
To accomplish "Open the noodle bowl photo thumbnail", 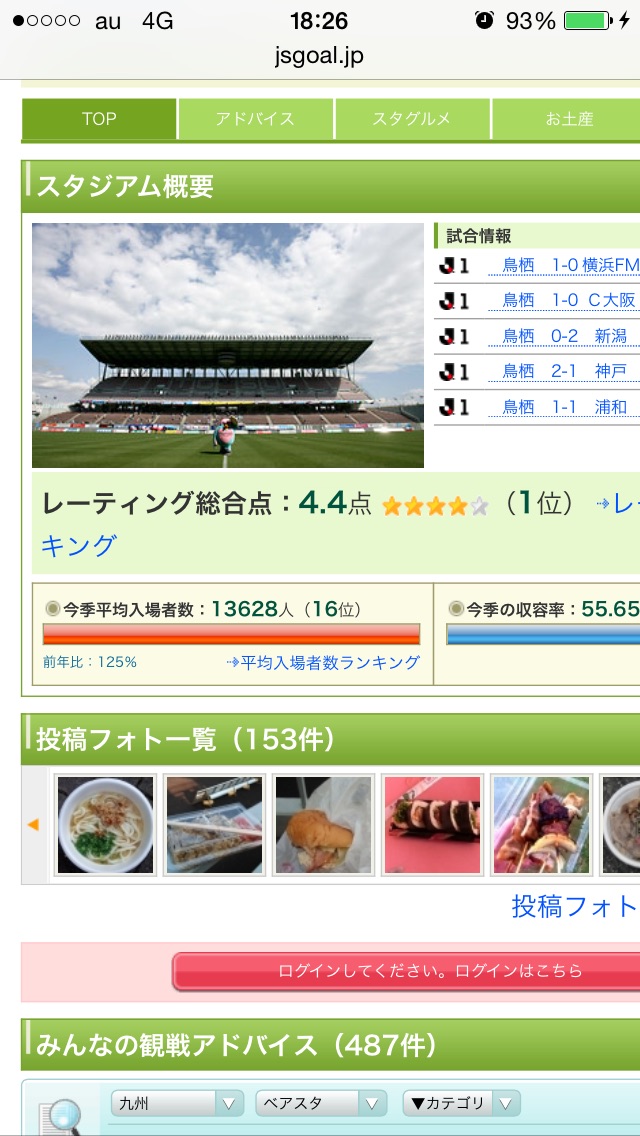I will 106,825.
